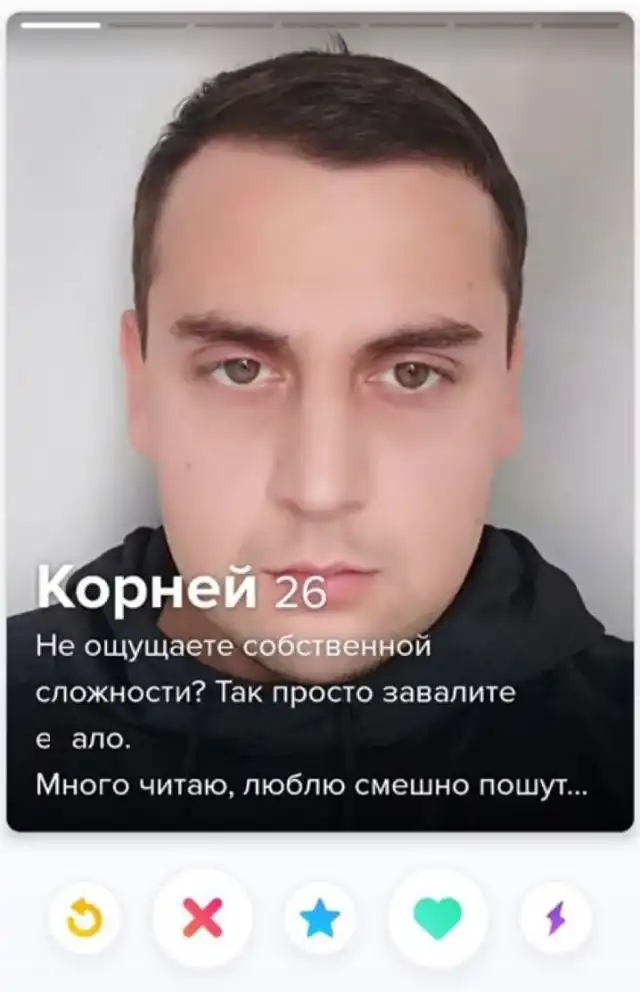Like Корней with the green heart

tap(438, 918)
